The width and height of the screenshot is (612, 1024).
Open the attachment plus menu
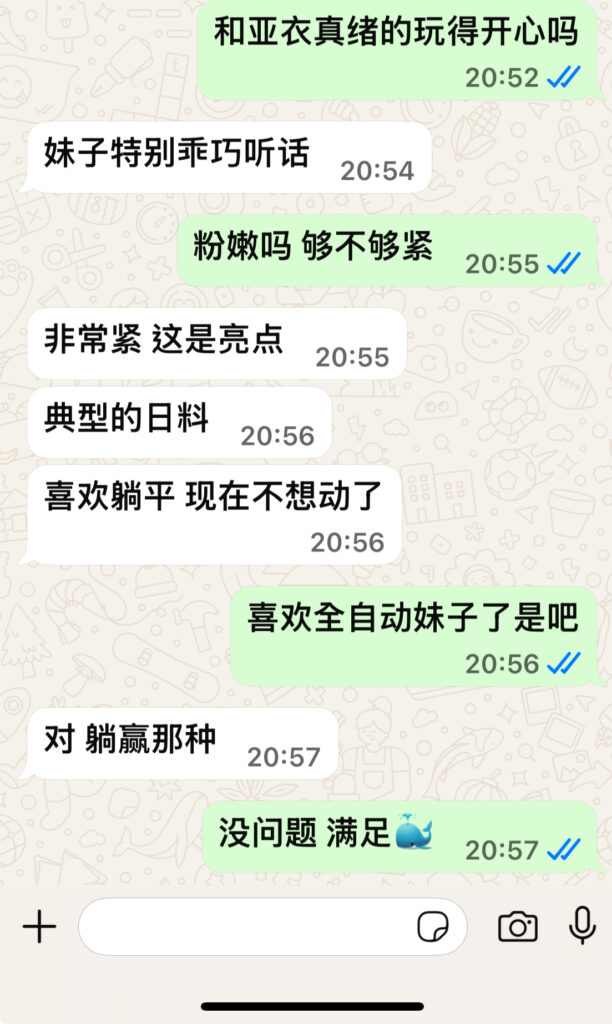(x=39, y=927)
